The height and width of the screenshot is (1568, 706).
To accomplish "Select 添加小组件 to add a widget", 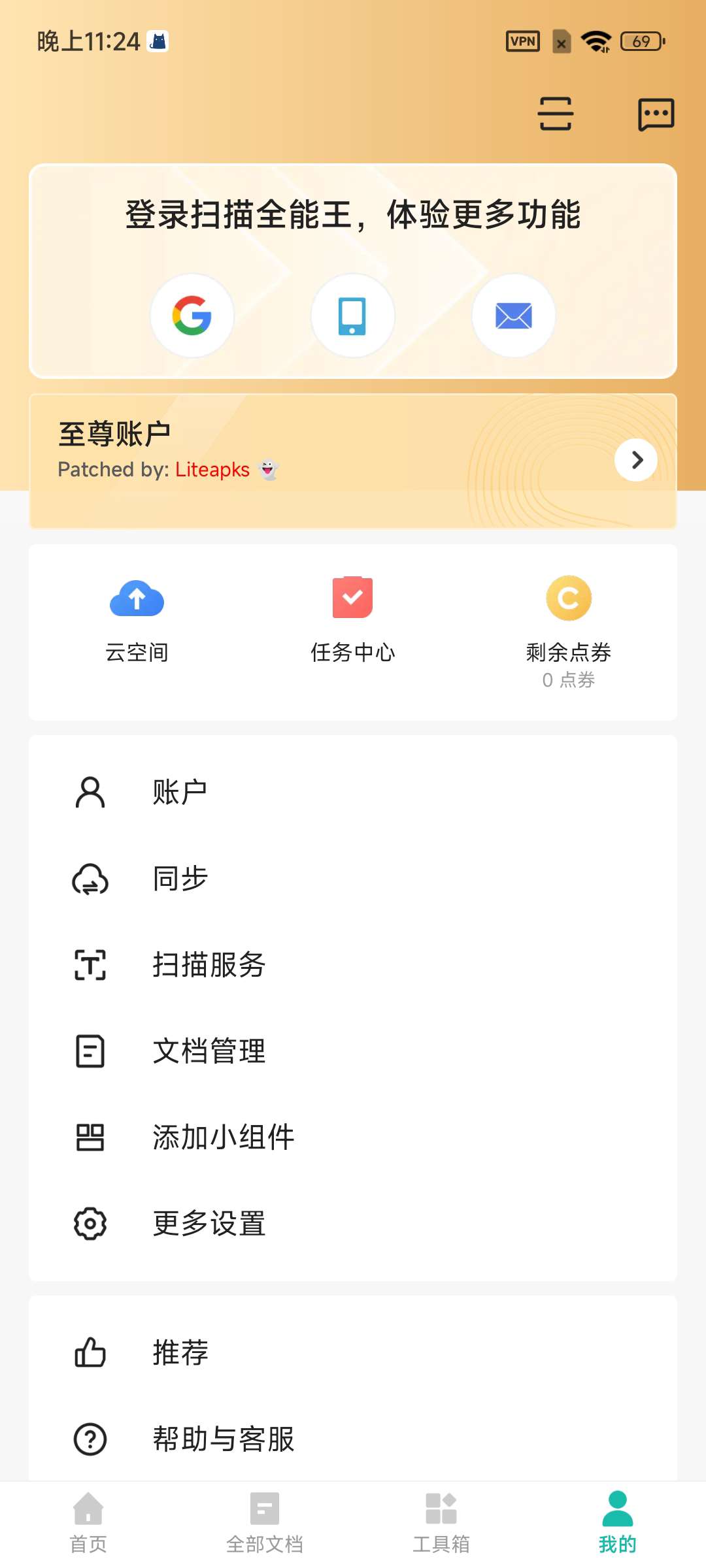I will pos(353,1137).
